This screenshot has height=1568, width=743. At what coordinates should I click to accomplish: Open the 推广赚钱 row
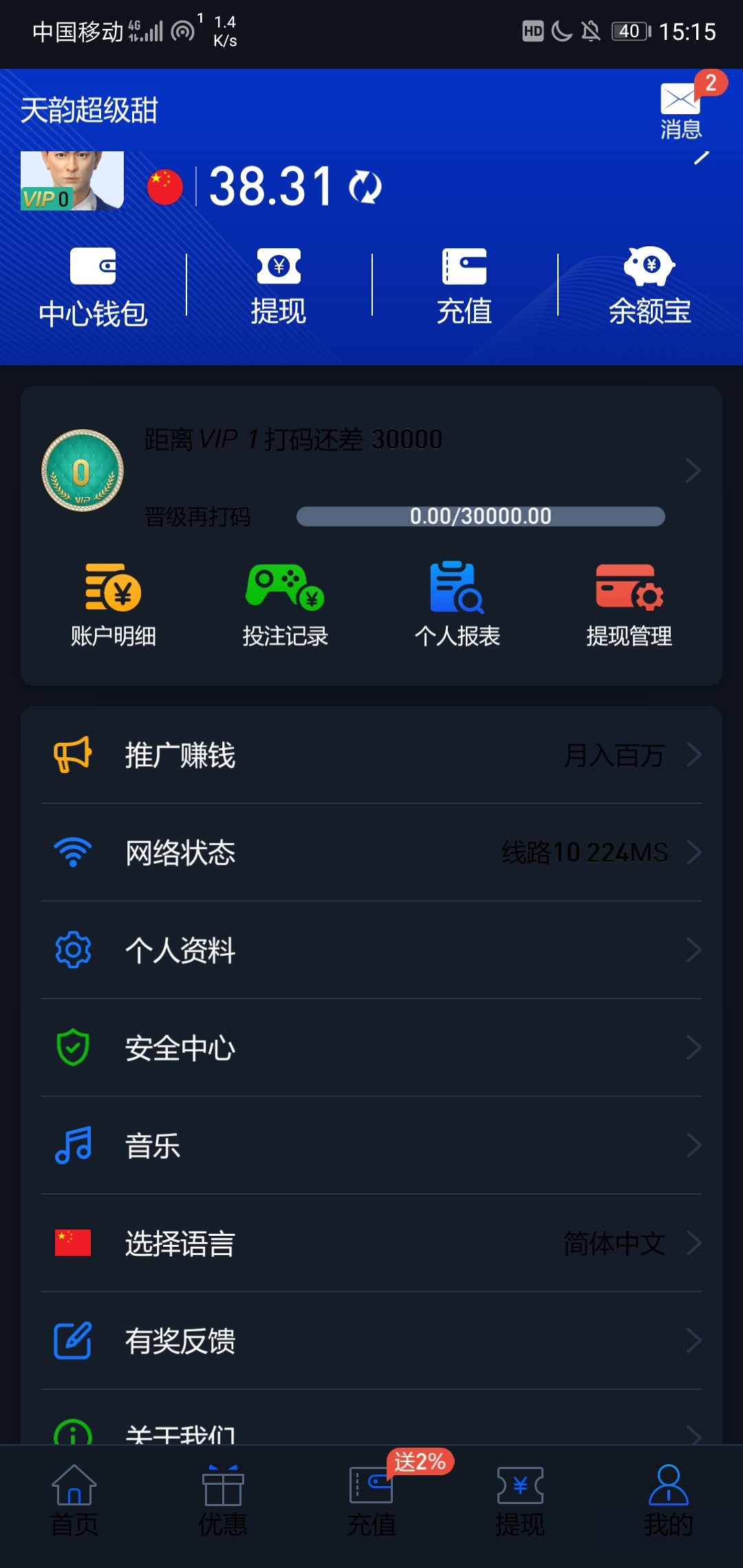[x=371, y=755]
